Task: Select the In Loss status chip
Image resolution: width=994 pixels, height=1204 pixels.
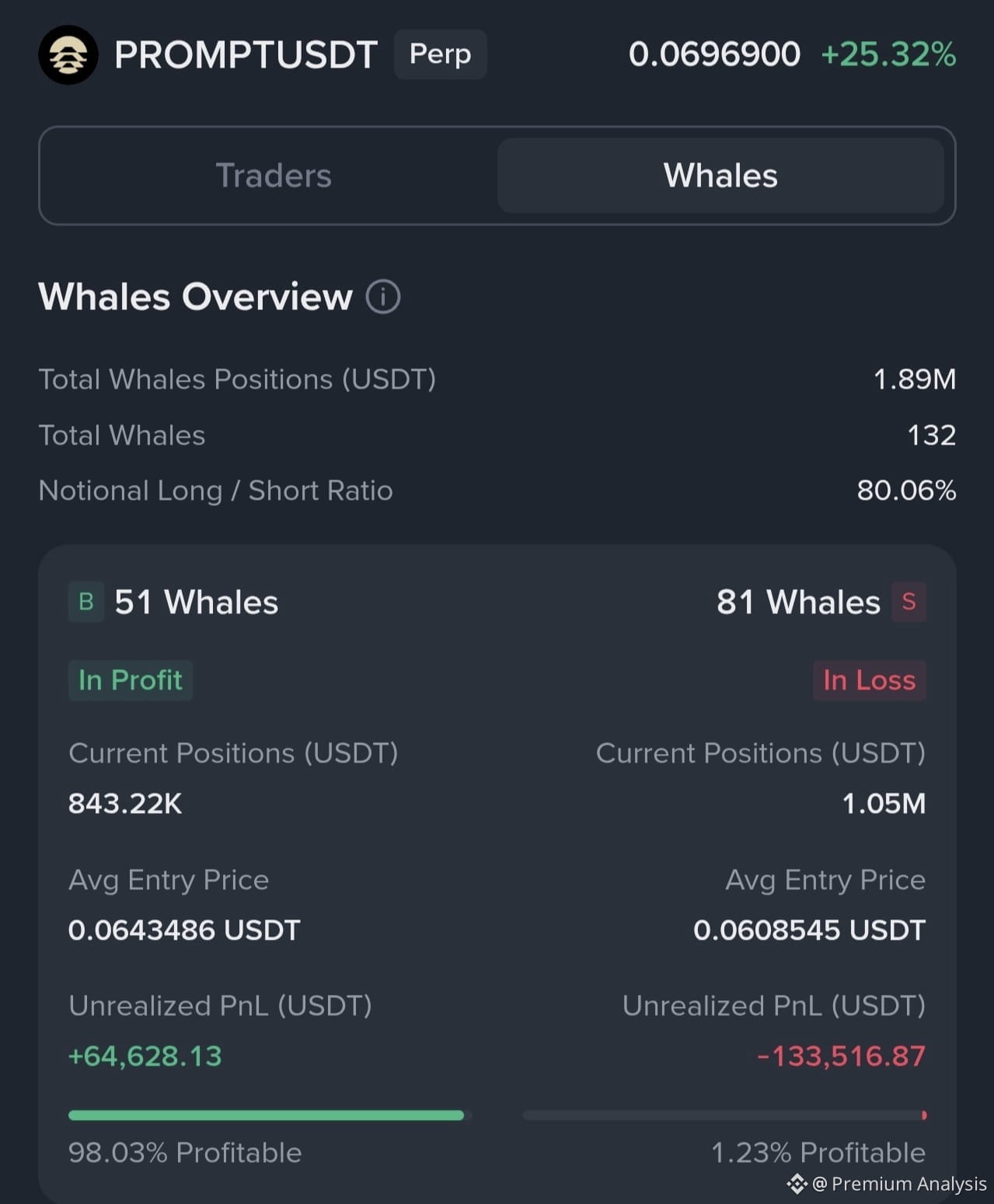Action: pyautogui.click(x=869, y=679)
